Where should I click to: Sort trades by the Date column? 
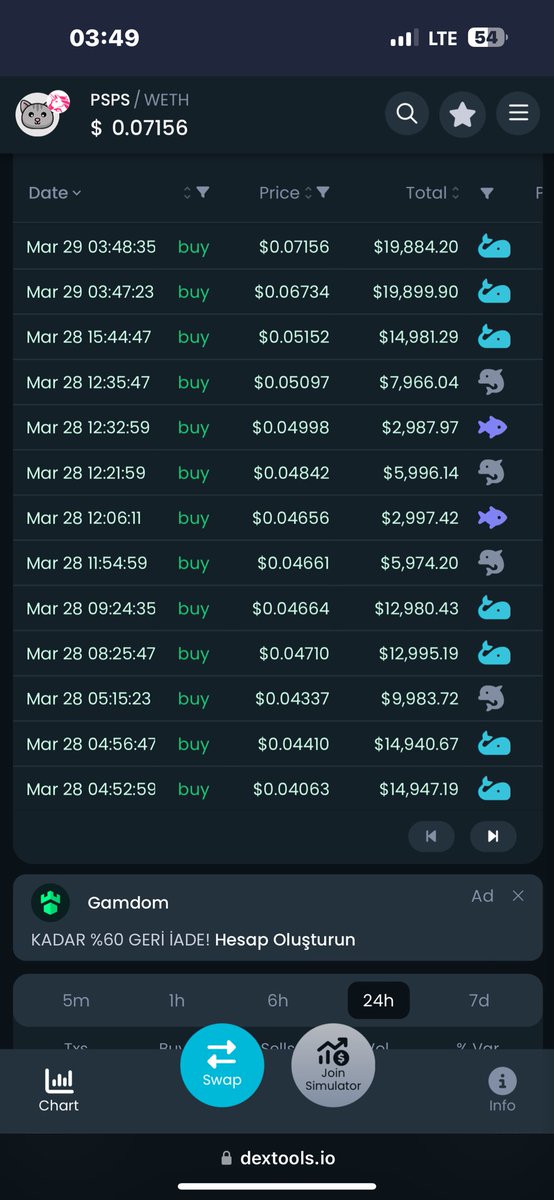point(55,193)
